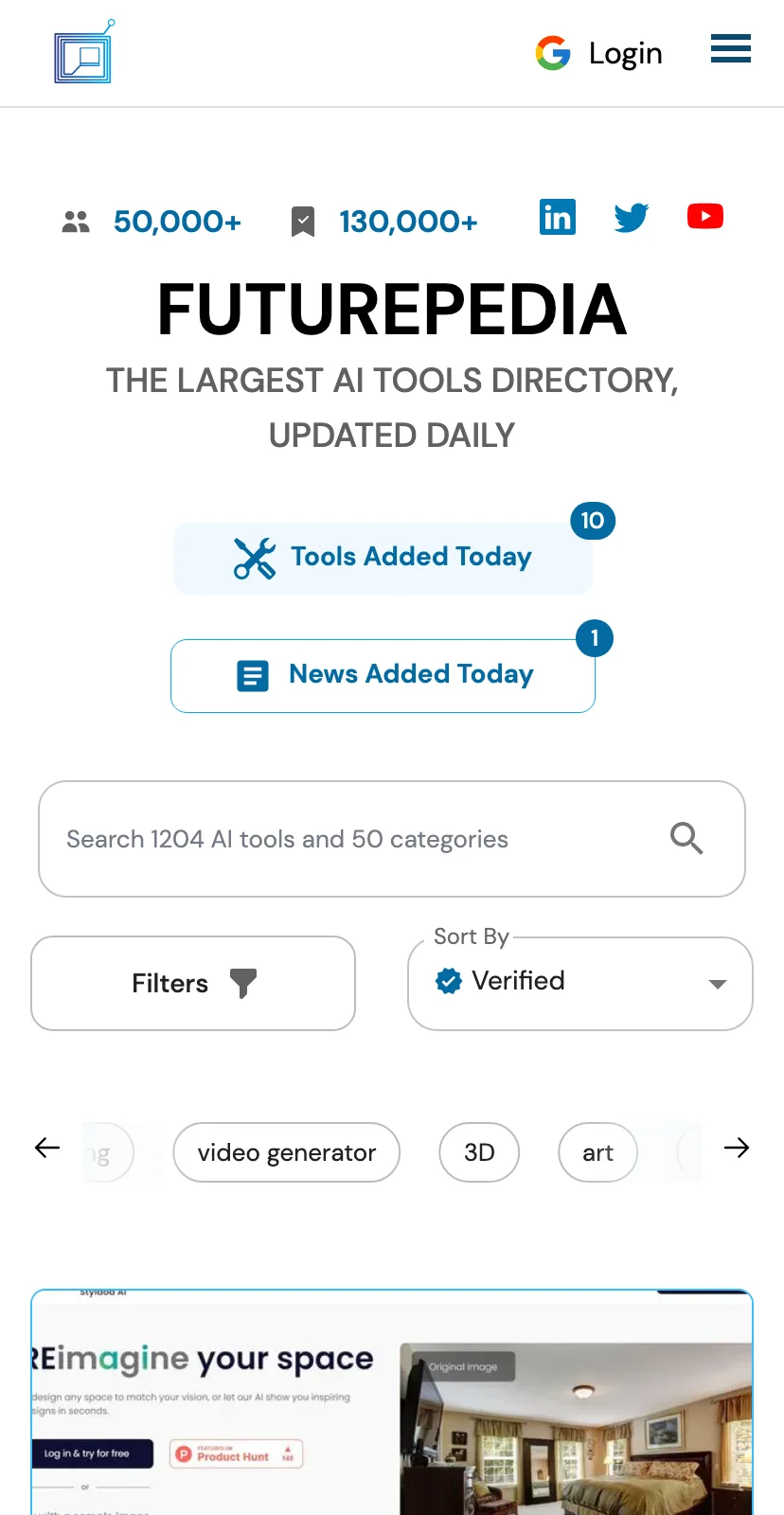Select the 3D category chip

tap(479, 1152)
